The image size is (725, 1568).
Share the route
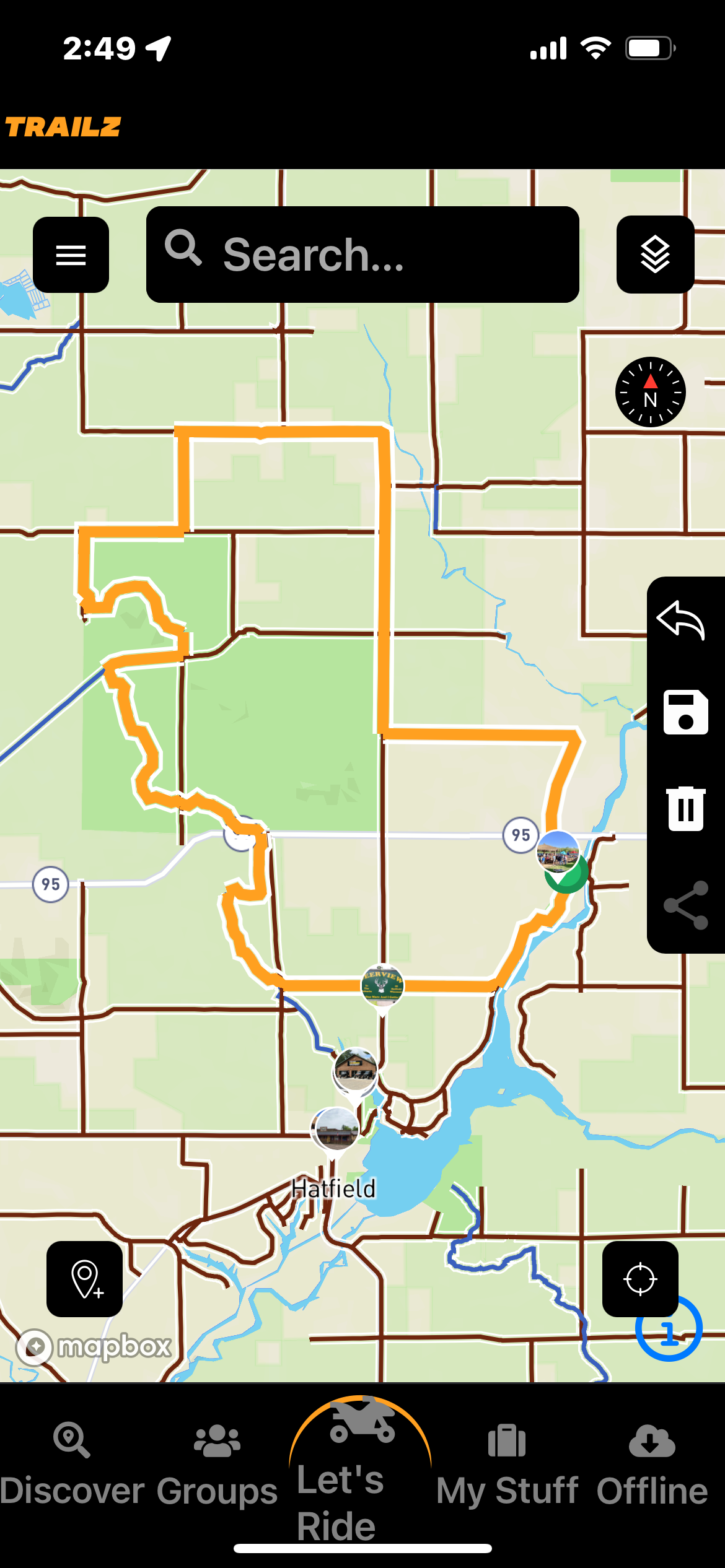(685, 905)
